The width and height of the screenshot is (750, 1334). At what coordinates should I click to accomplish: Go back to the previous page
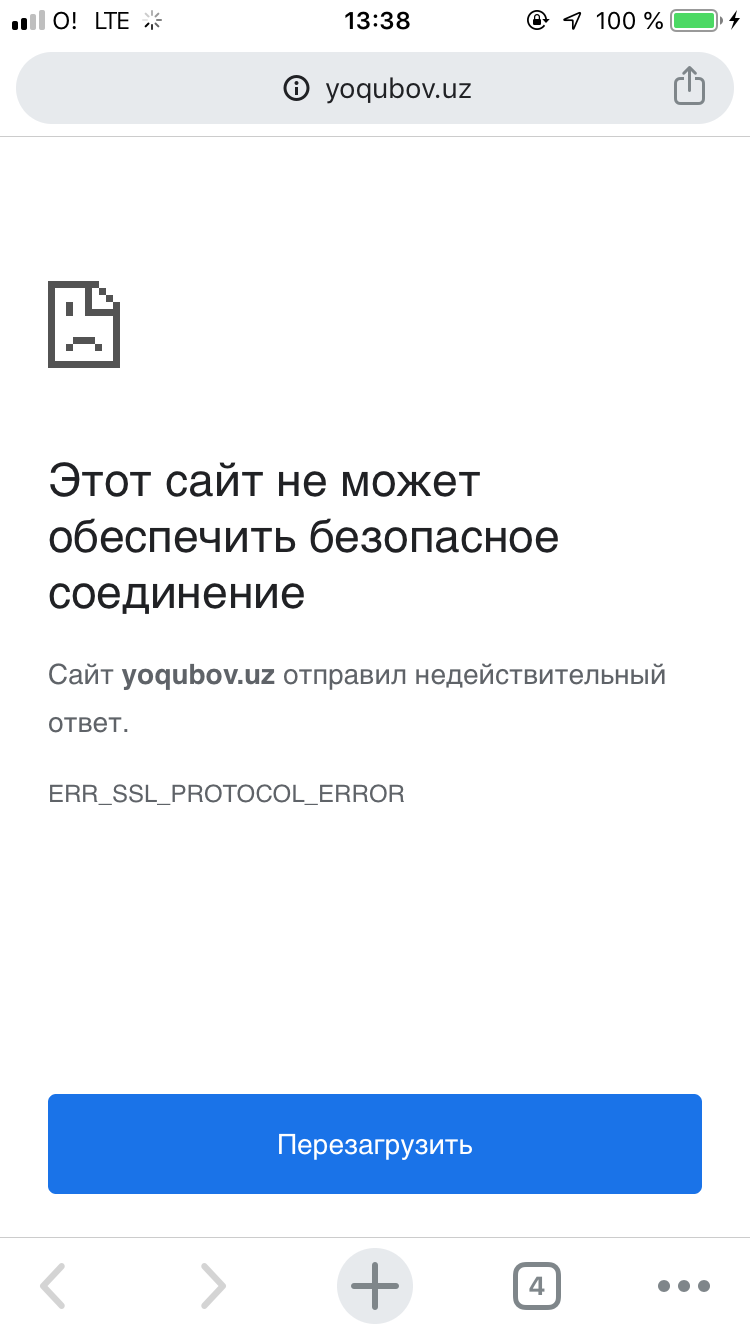(54, 1286)
